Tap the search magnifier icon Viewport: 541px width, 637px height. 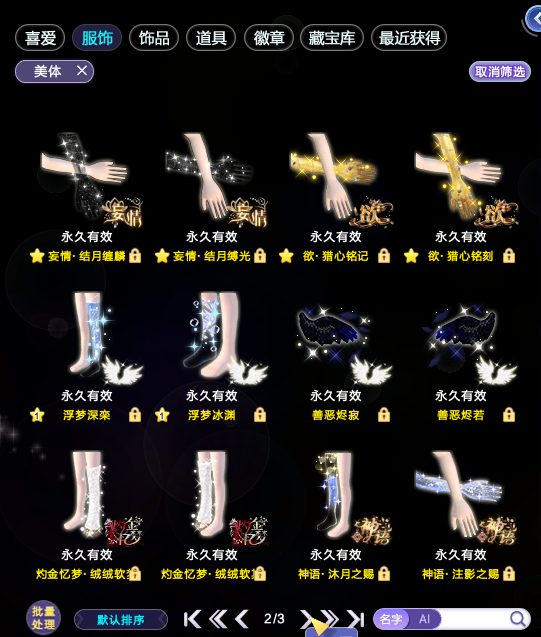coord(517,619)
